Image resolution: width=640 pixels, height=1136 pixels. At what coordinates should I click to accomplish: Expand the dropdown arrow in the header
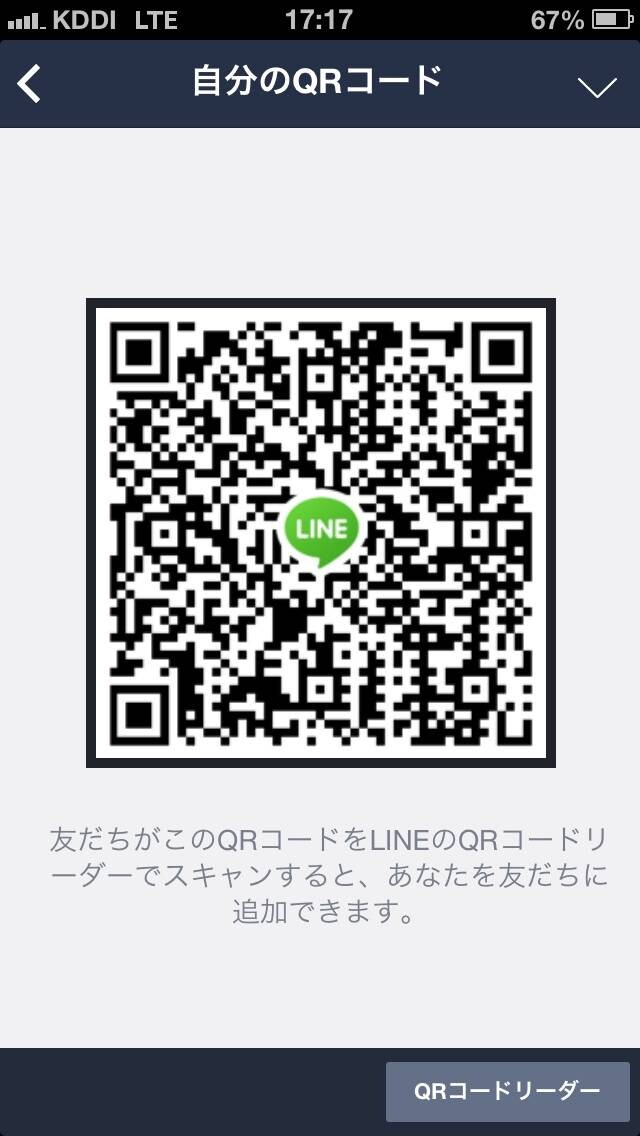point(597,86)
